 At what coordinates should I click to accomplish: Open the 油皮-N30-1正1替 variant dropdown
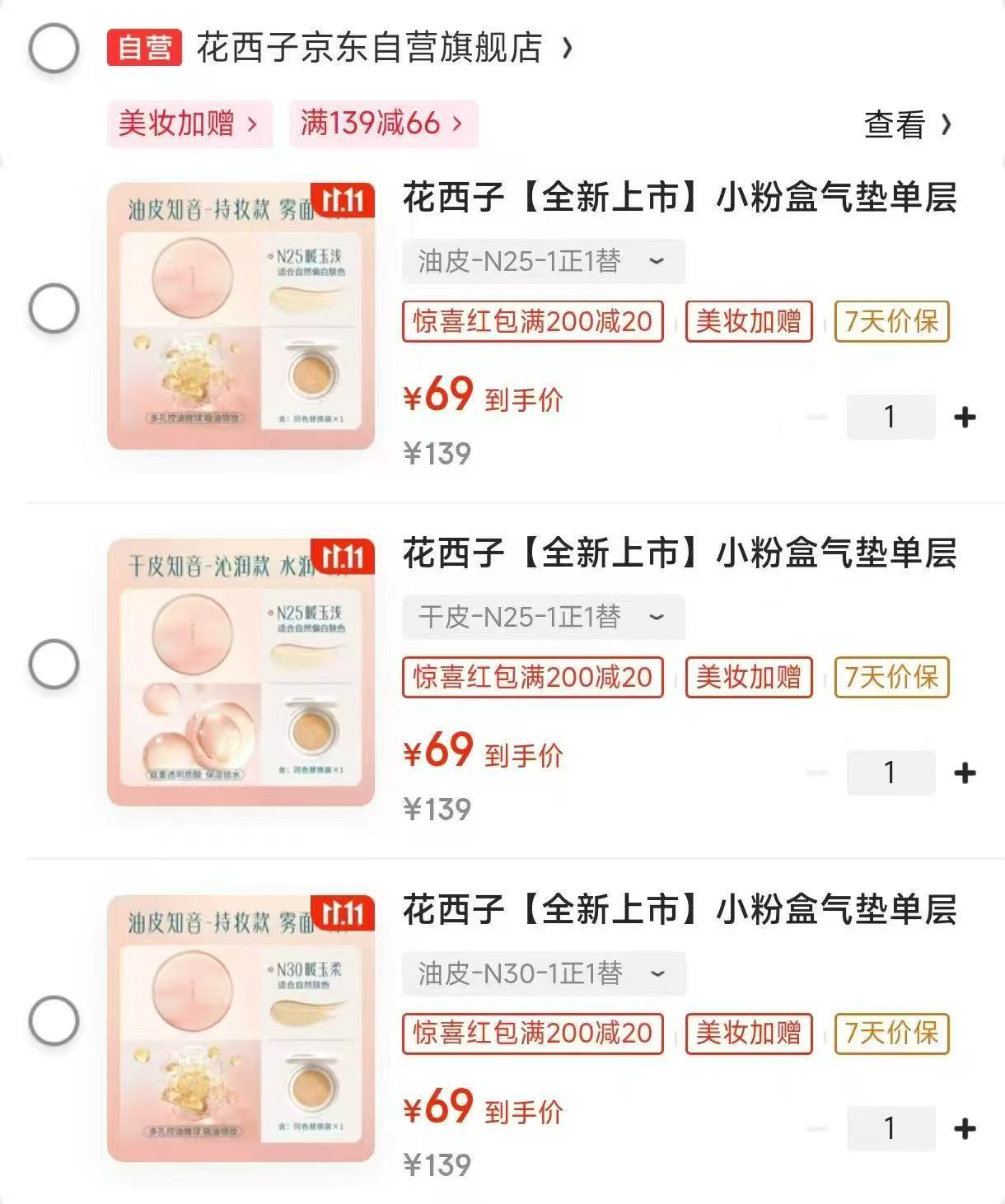point(544,973)
